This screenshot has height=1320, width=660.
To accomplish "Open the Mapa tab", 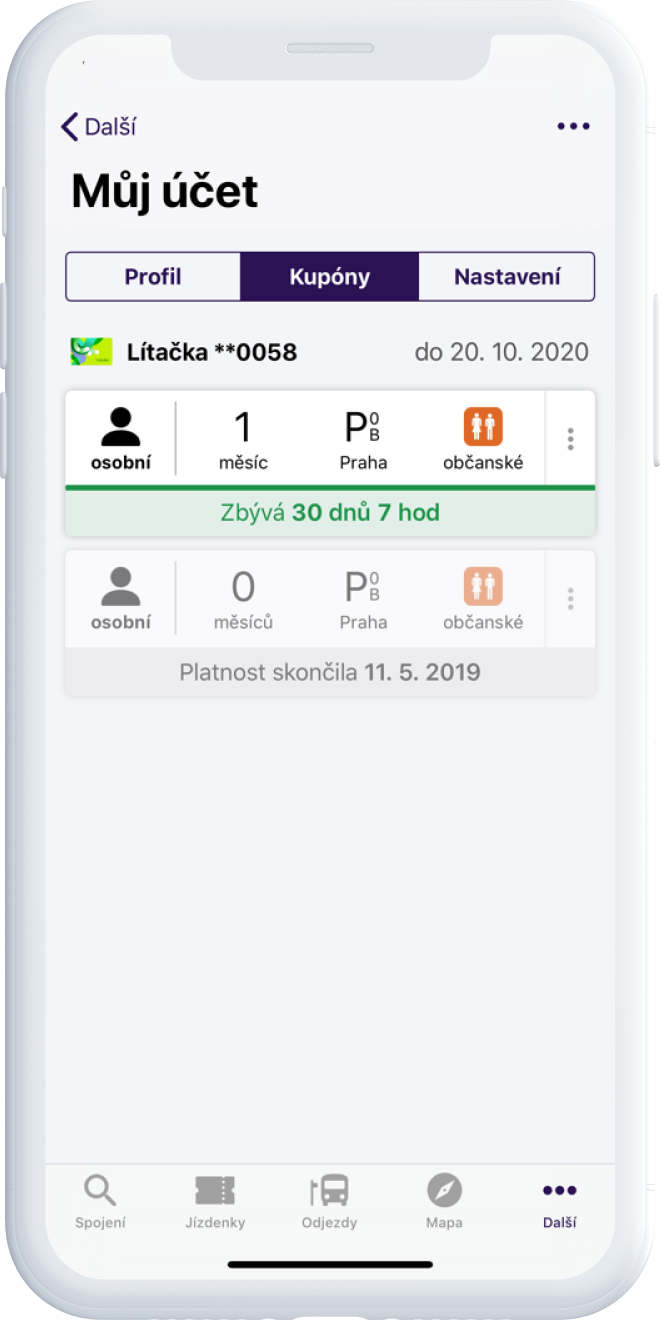I will coord(444,1201).
